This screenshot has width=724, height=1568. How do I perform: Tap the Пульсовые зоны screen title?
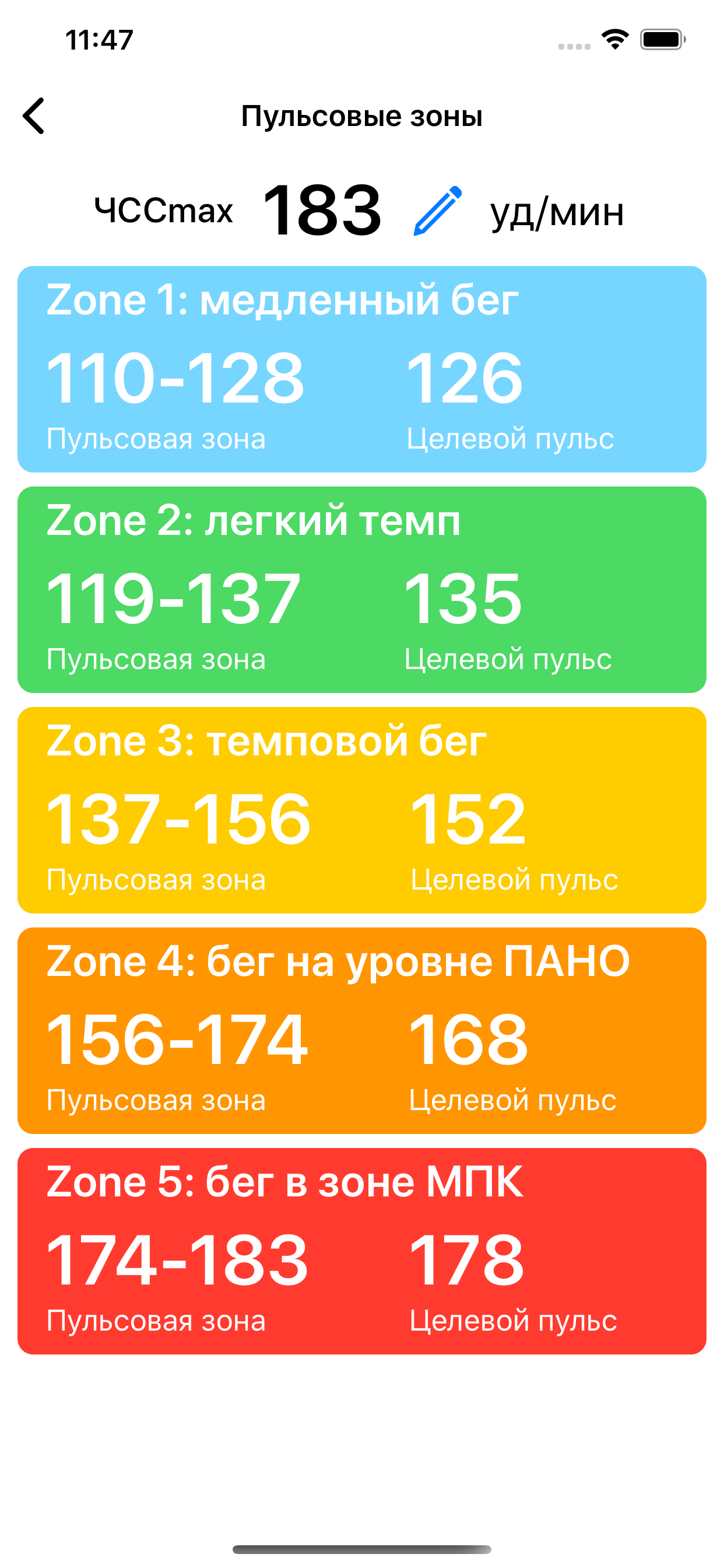tap(361, 117)
